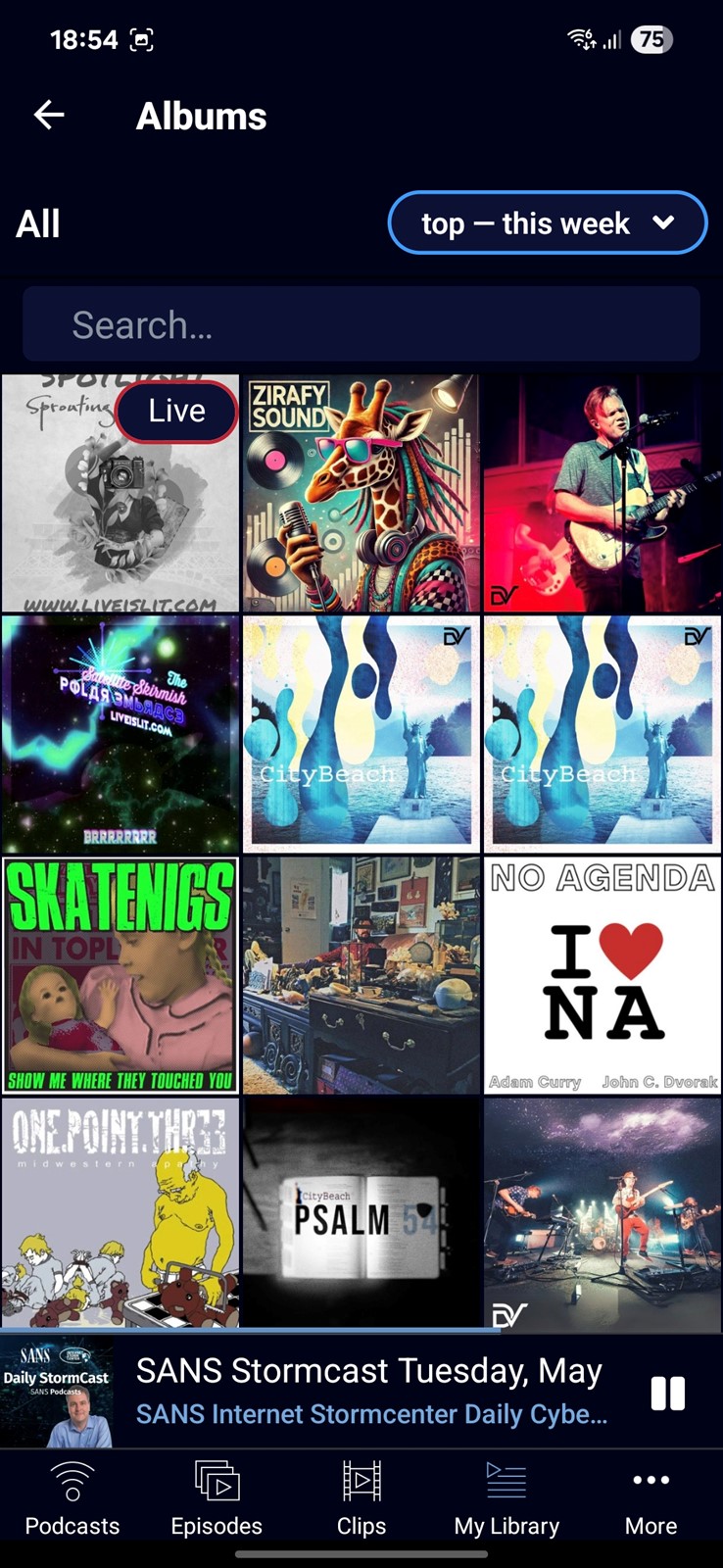723x1568 pixels.
Task: Switch to the Podcasts tab
Action: click(x=72, y=1499)
